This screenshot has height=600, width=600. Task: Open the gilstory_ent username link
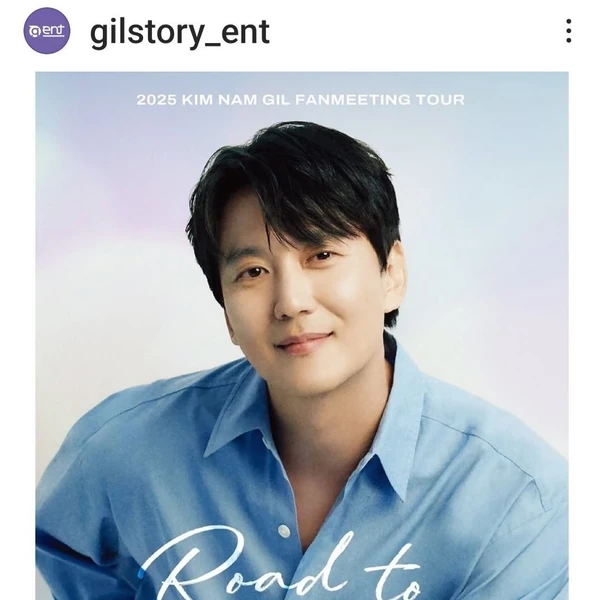point(180,32)
